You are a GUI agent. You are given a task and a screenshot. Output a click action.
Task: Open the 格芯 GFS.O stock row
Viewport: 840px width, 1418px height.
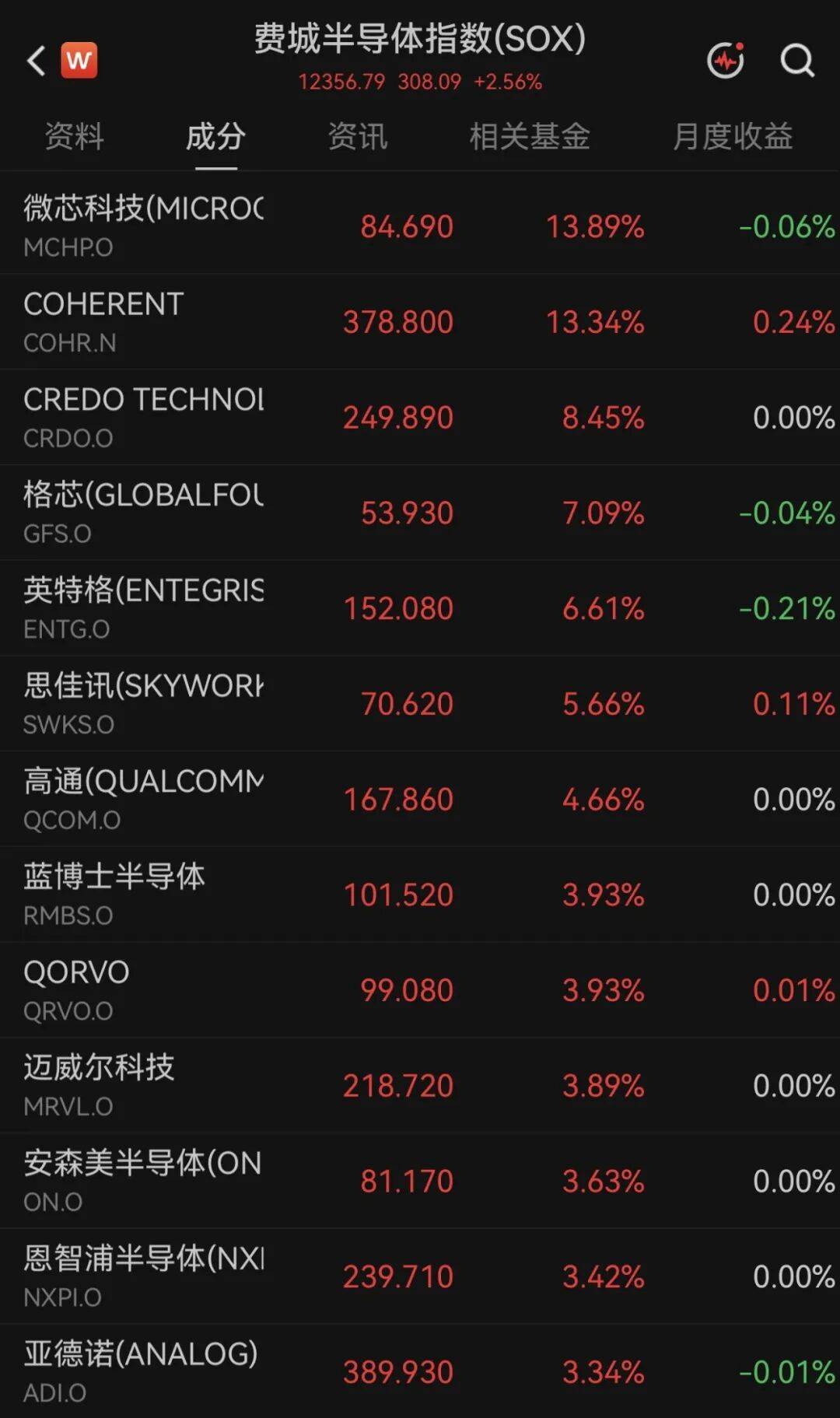[420, 513]
